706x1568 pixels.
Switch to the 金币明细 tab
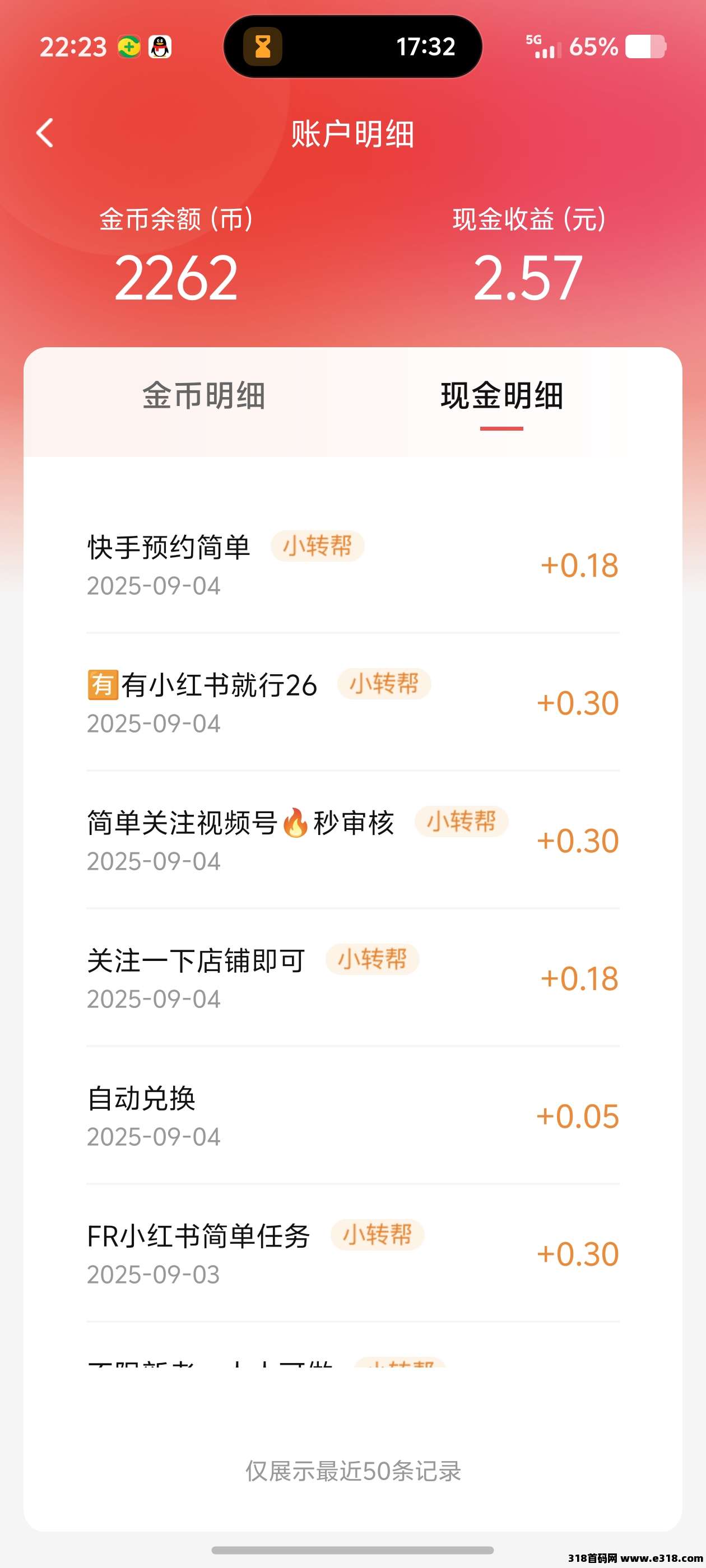coord(203,396)
